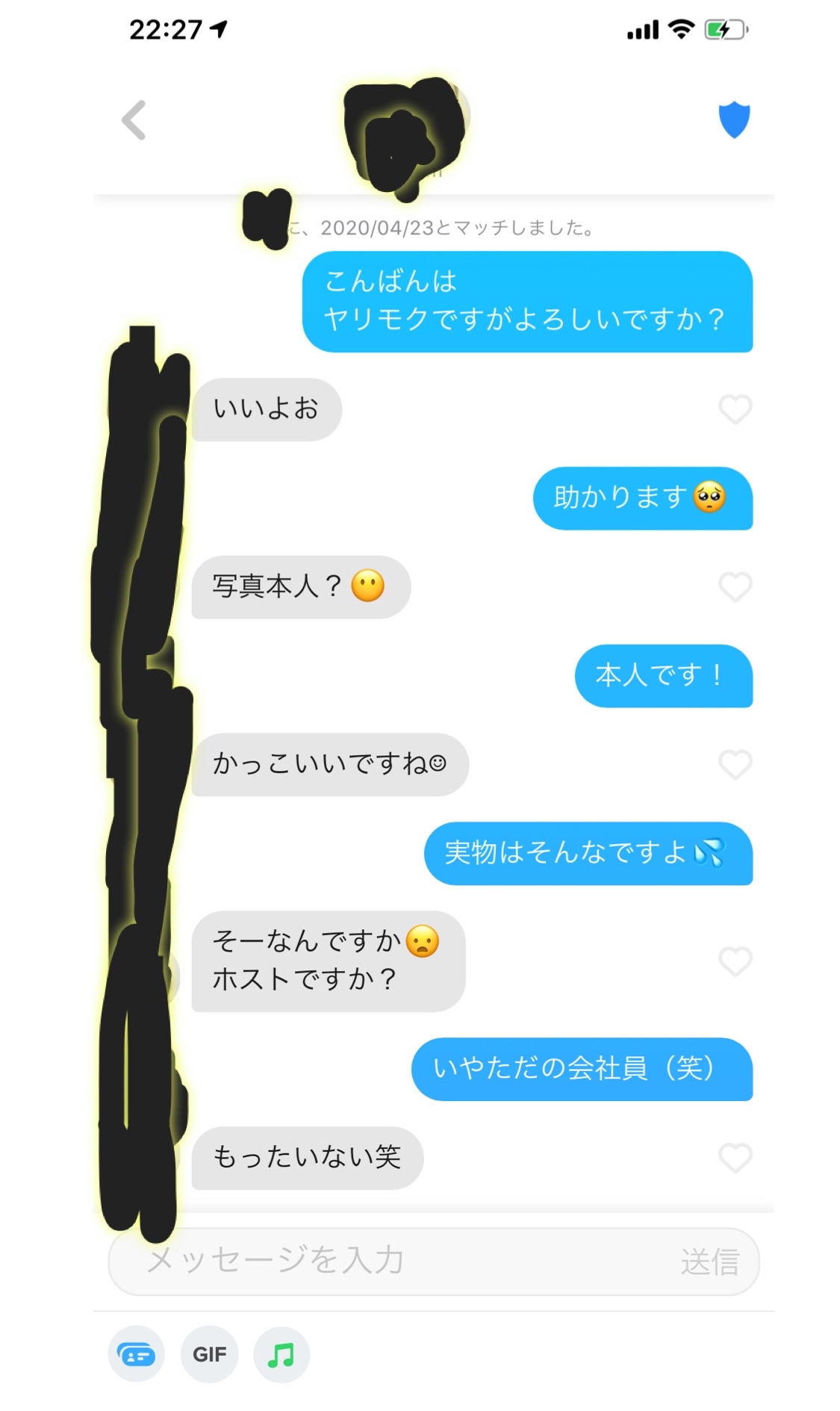The width and height of the screenshot is (840, 1411).
Task: Tap the 送信 send button
Action: tap(709, 1262)
